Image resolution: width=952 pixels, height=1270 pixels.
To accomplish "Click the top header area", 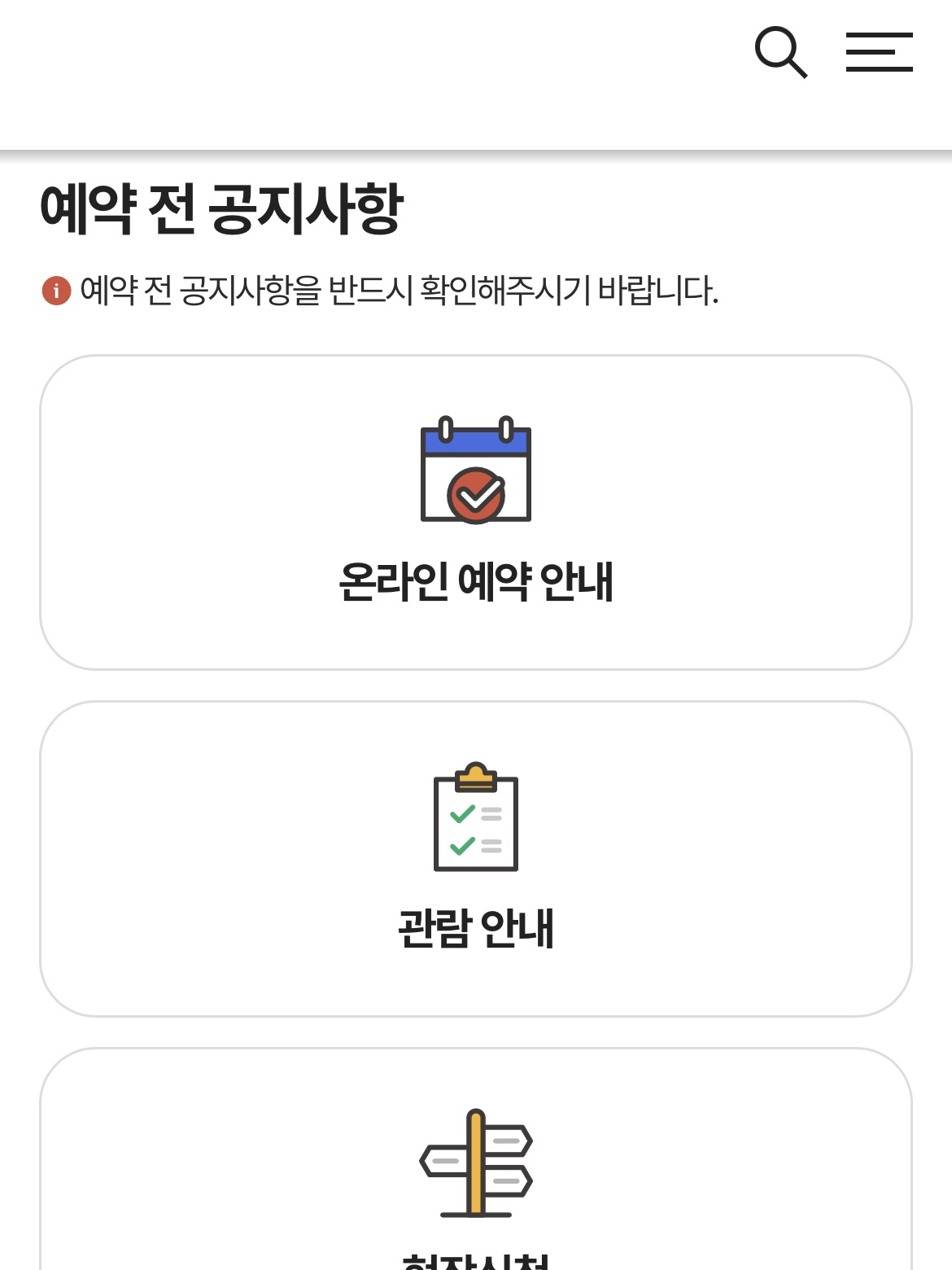I will (x=476, y=73).
